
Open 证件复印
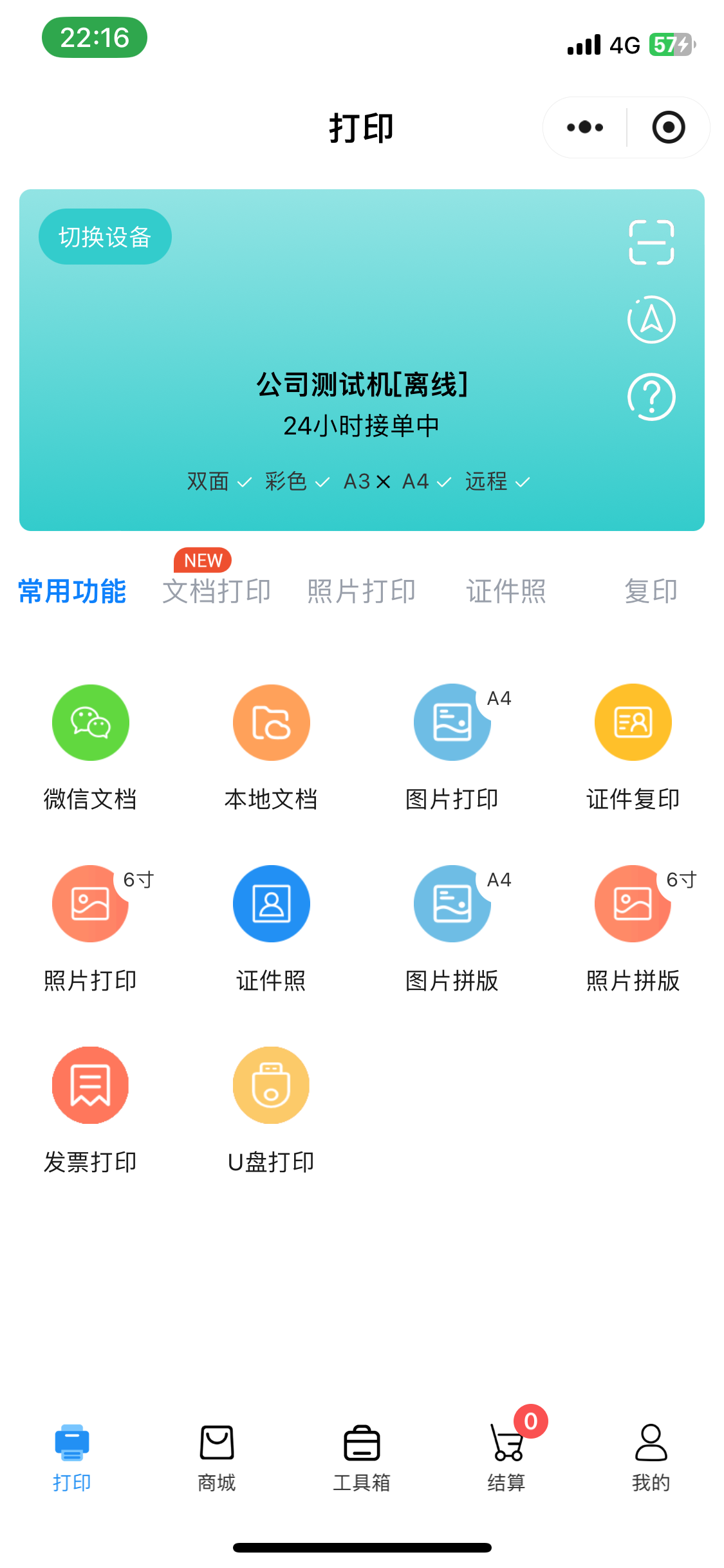[633, 747]
